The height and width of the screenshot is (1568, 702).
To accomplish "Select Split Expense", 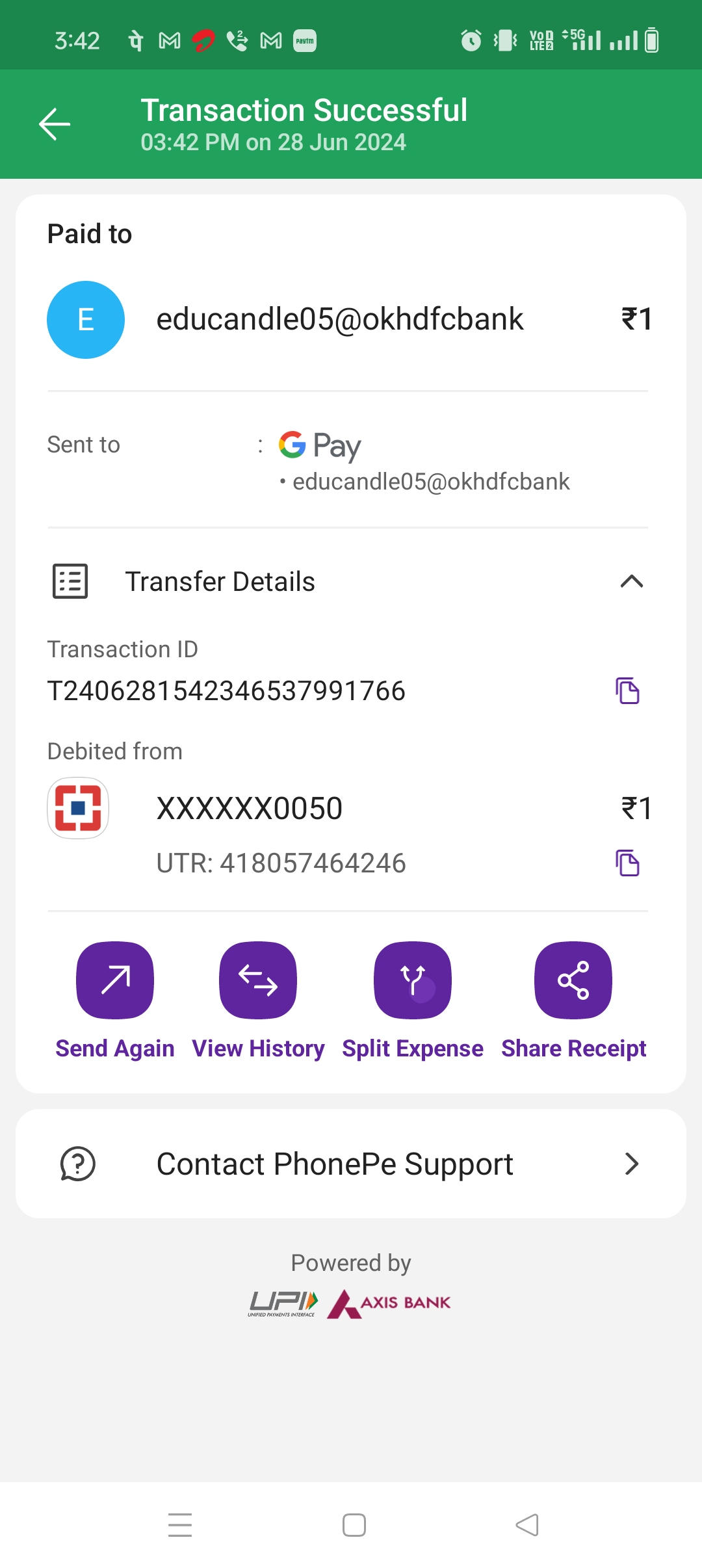I will [413, 980].
